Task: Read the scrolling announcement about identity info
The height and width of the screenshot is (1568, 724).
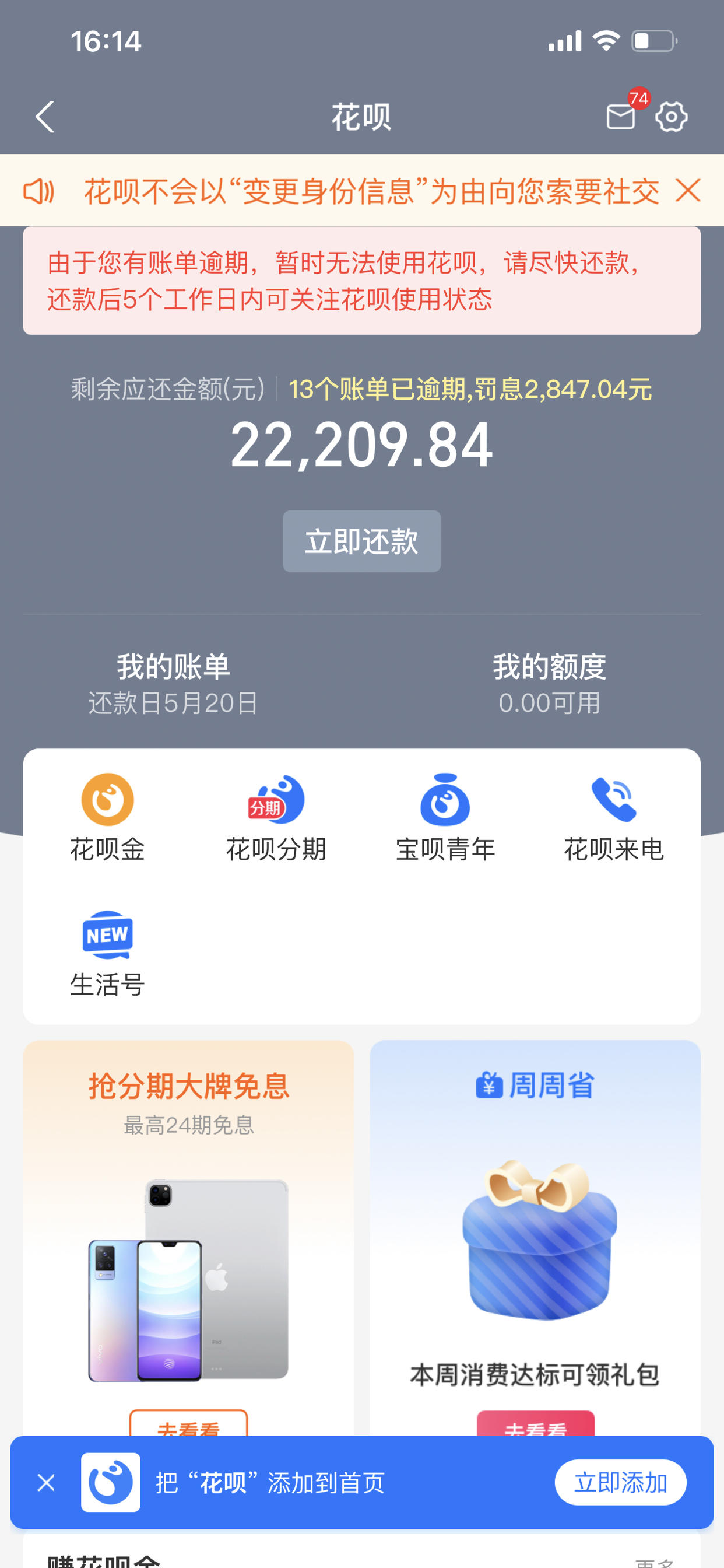Action: click(371, 191)
